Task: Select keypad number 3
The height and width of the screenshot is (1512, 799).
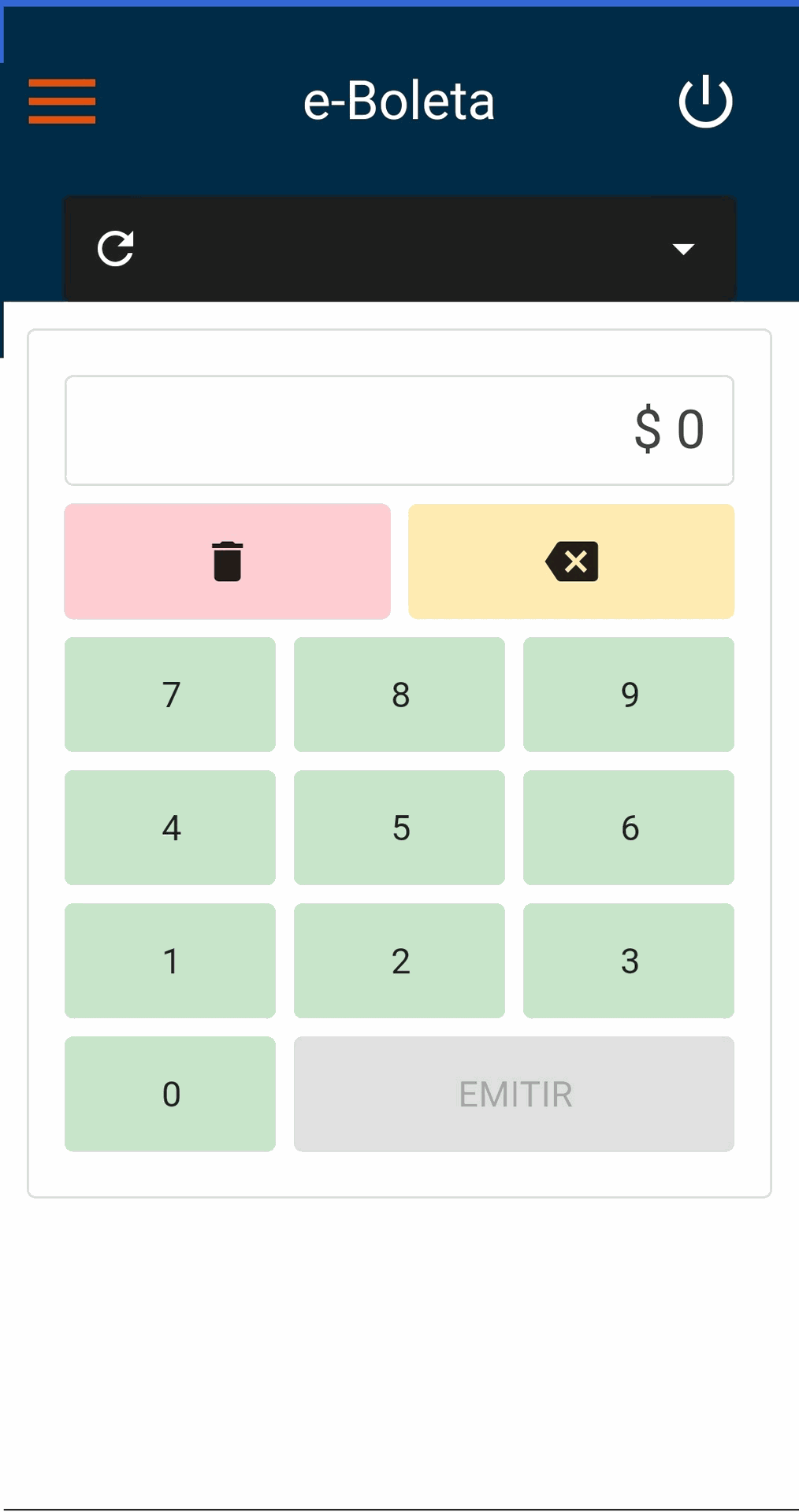Action: click(x=629, y=961)
